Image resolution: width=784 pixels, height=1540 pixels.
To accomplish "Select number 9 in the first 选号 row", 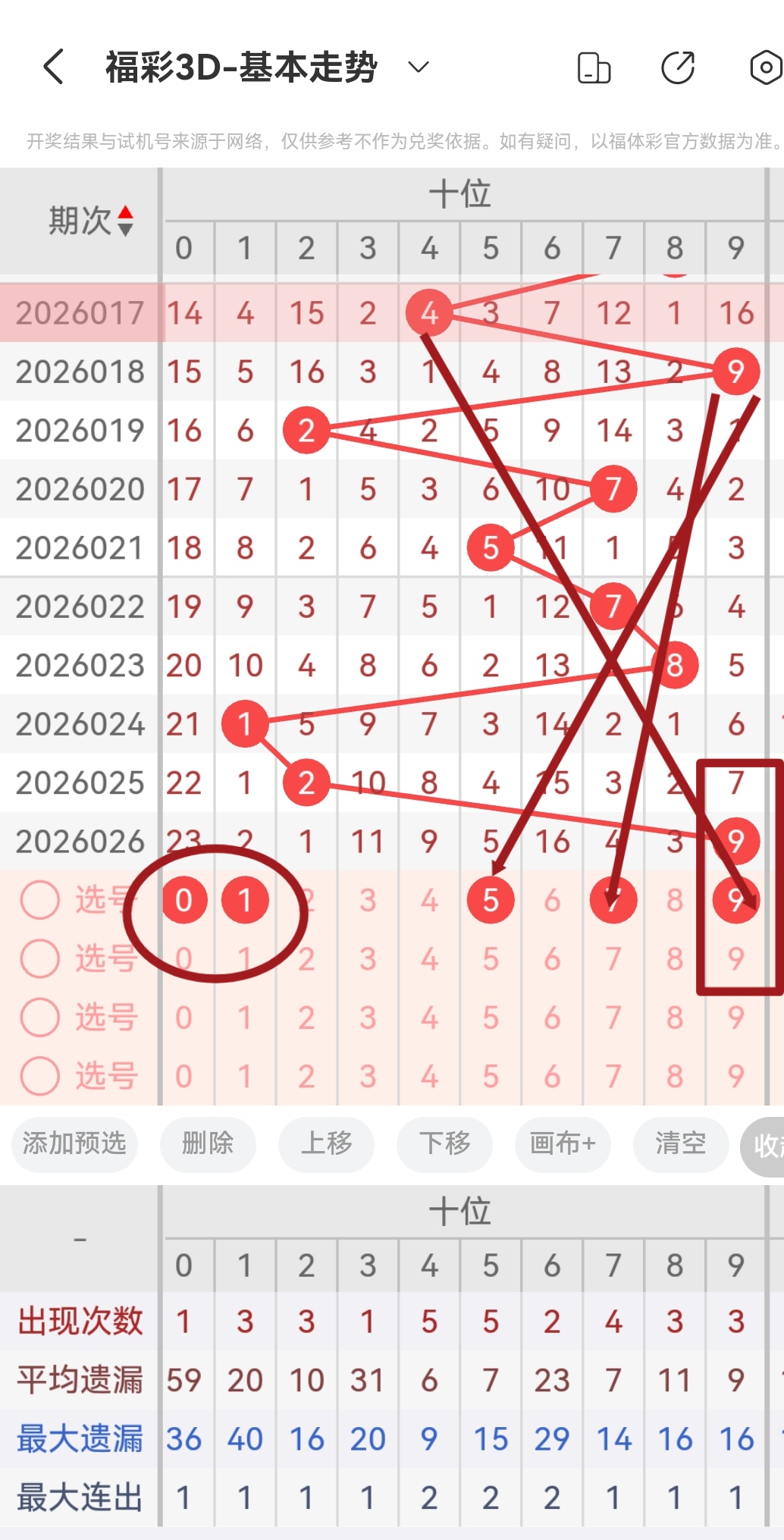I will point(735,899).
